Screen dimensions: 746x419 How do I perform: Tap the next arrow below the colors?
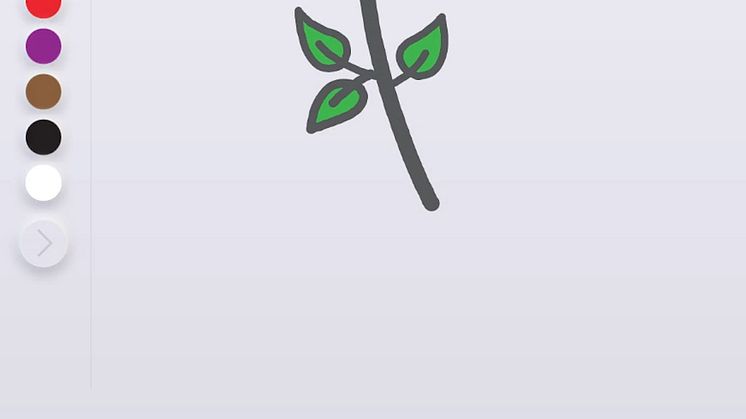pos(43,243)
